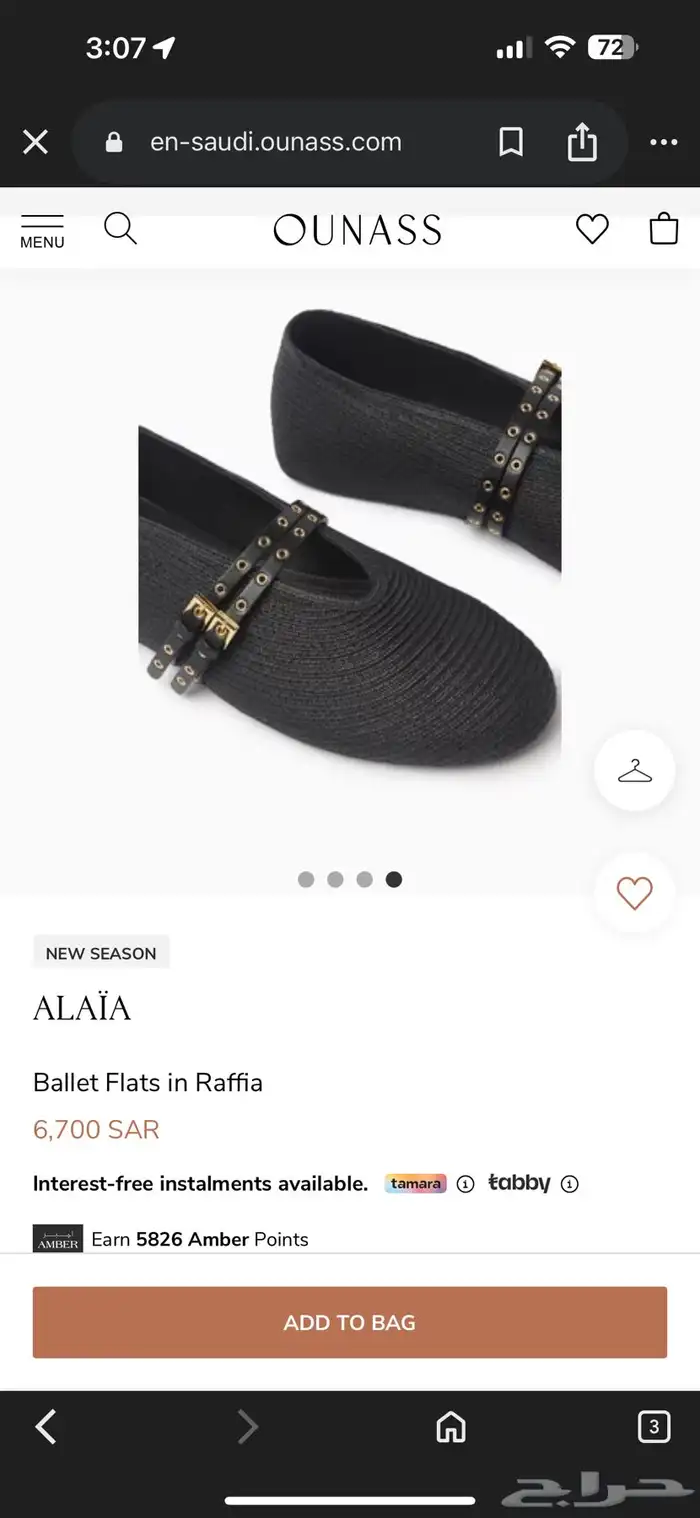Show Tabby instalment info

pyautogui.click(x=570, y=1184)
